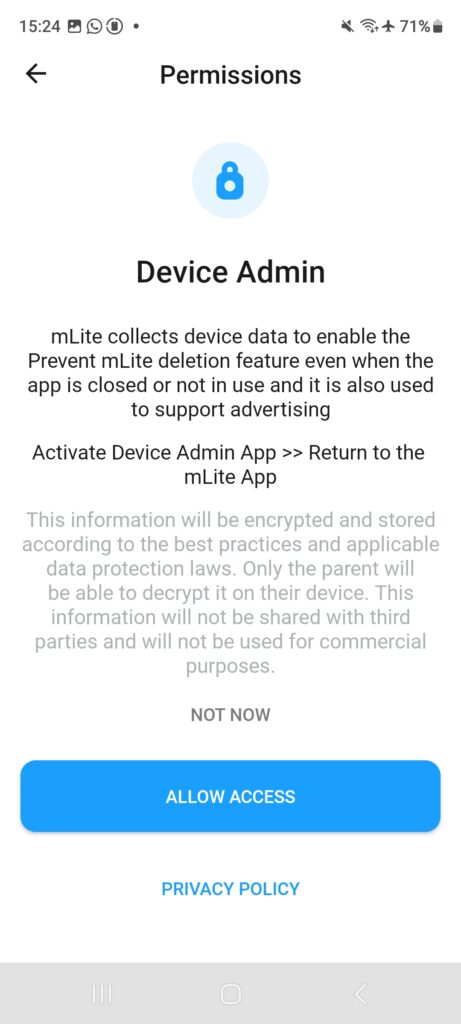Open recent apps from navigation bar
The height and width of the screenshot is (1024, 461).
(101, 994)
